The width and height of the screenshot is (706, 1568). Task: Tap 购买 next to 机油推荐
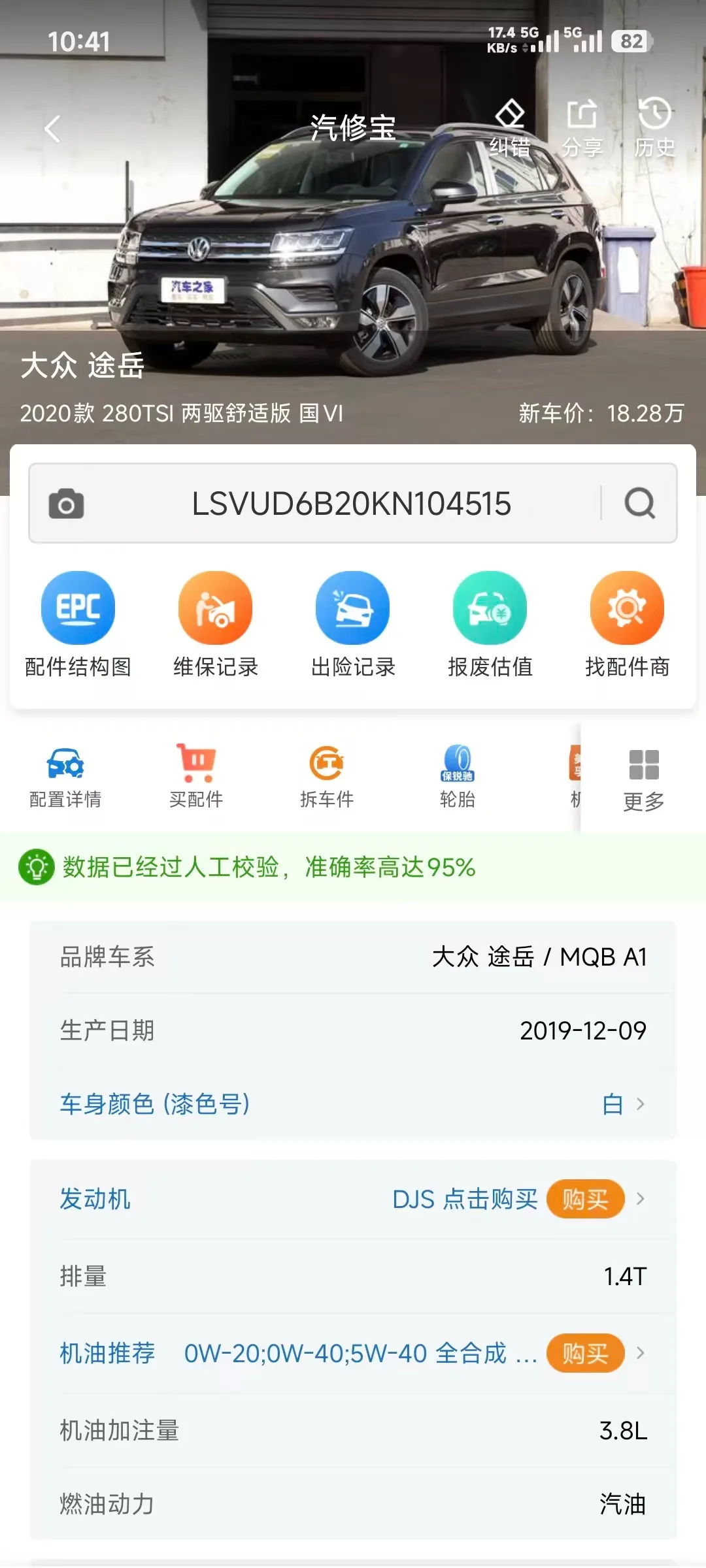tap(585, 1353)
